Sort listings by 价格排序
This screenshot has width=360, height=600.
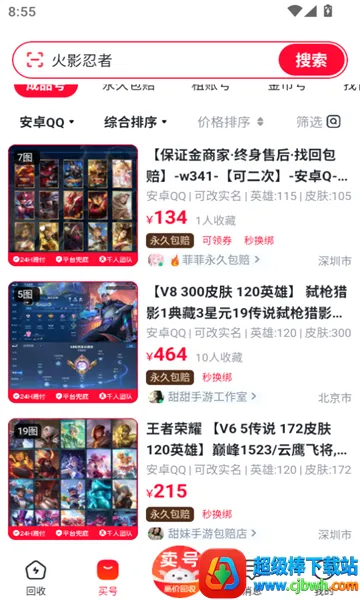(230, 122)
